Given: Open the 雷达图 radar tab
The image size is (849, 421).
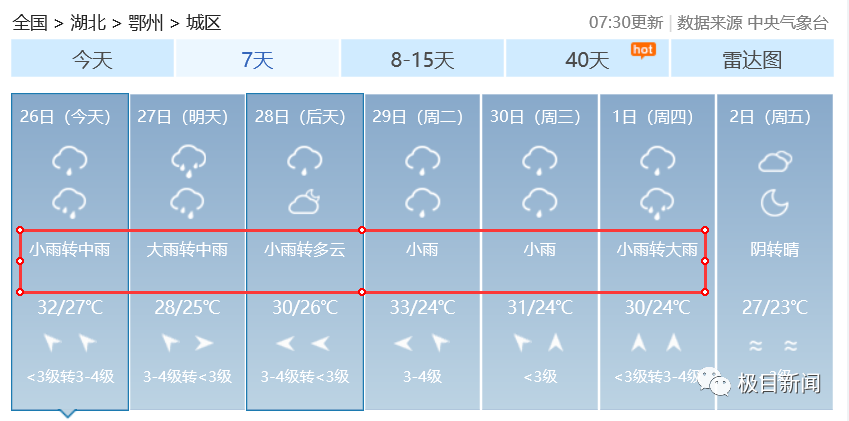Looking at the screenshot, I should 752,59.
